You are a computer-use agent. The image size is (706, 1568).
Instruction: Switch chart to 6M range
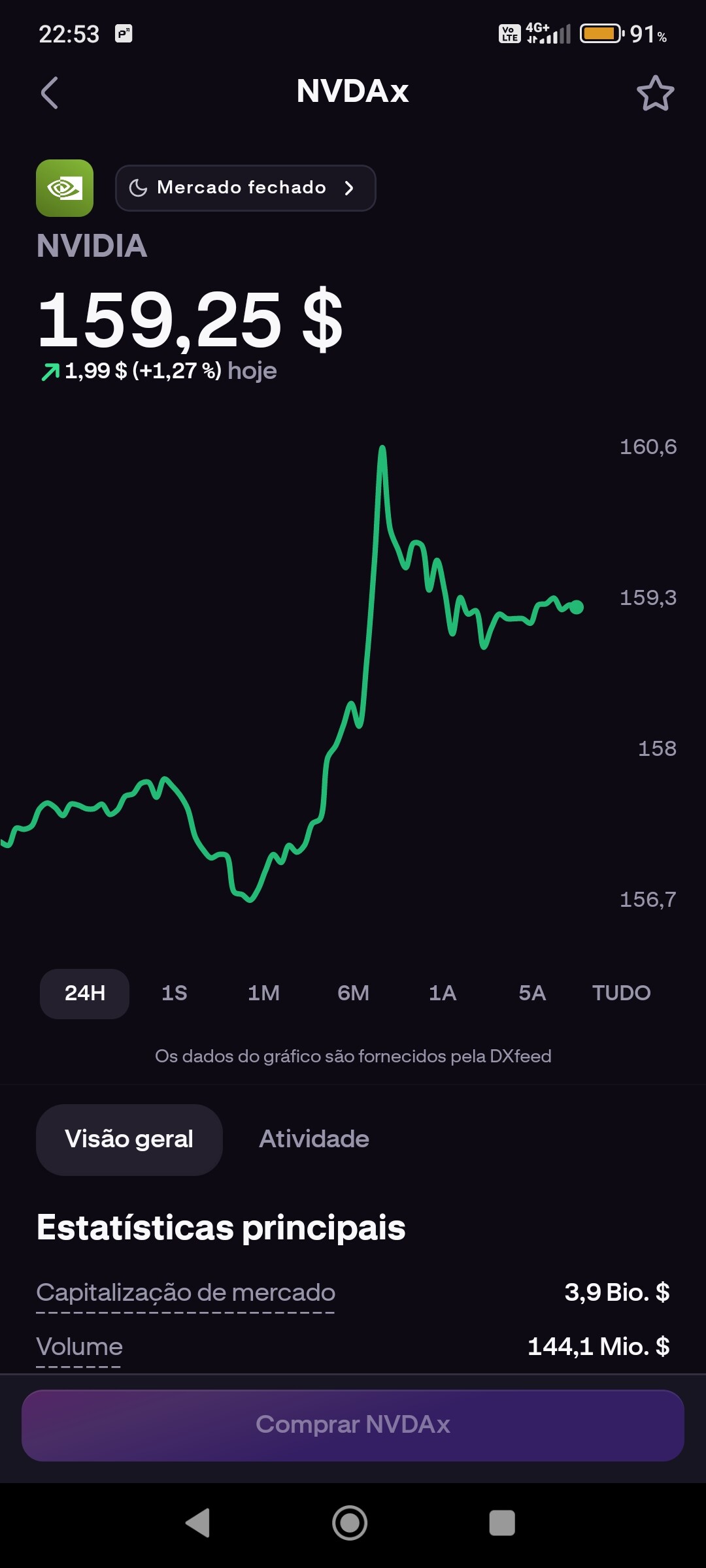(x=353, y=993)
